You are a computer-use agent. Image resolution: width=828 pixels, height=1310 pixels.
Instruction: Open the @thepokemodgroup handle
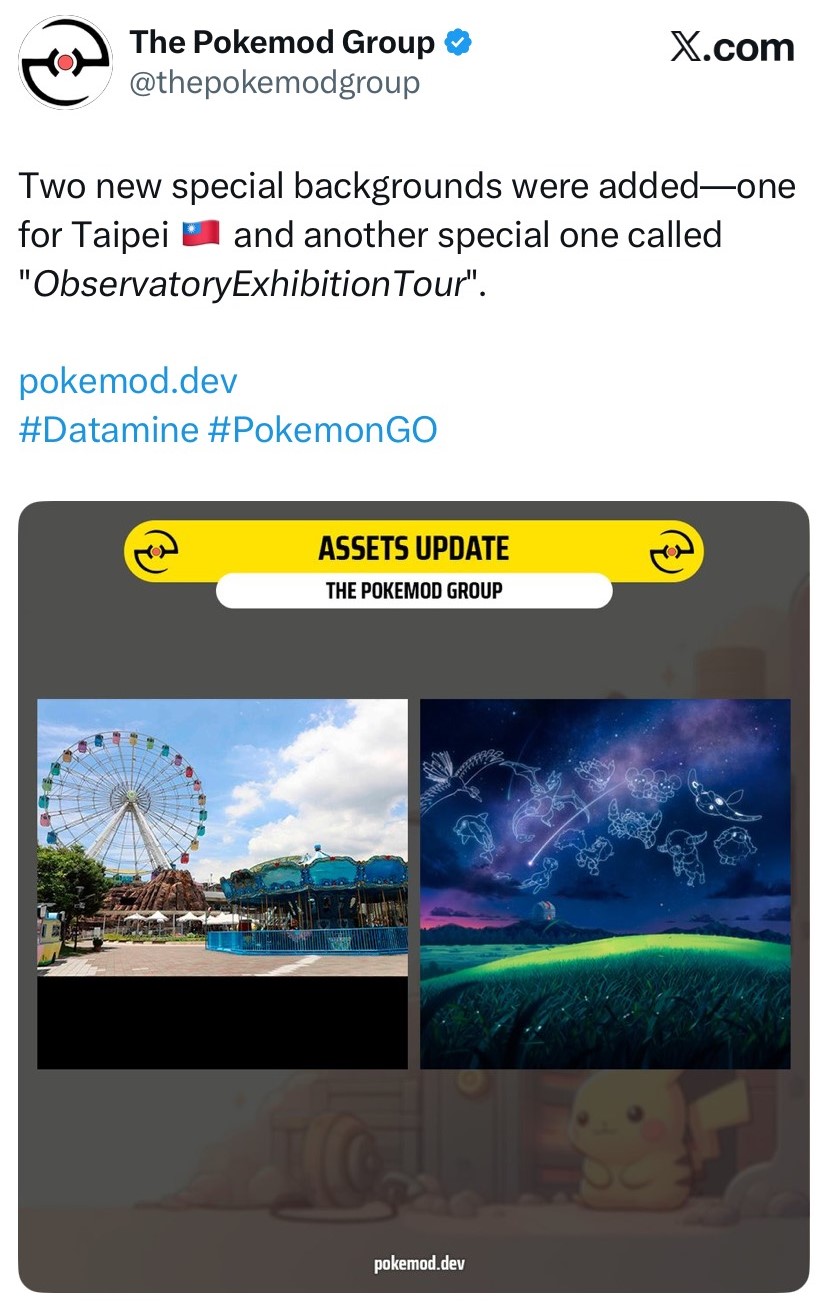click(x=274, y=83)
